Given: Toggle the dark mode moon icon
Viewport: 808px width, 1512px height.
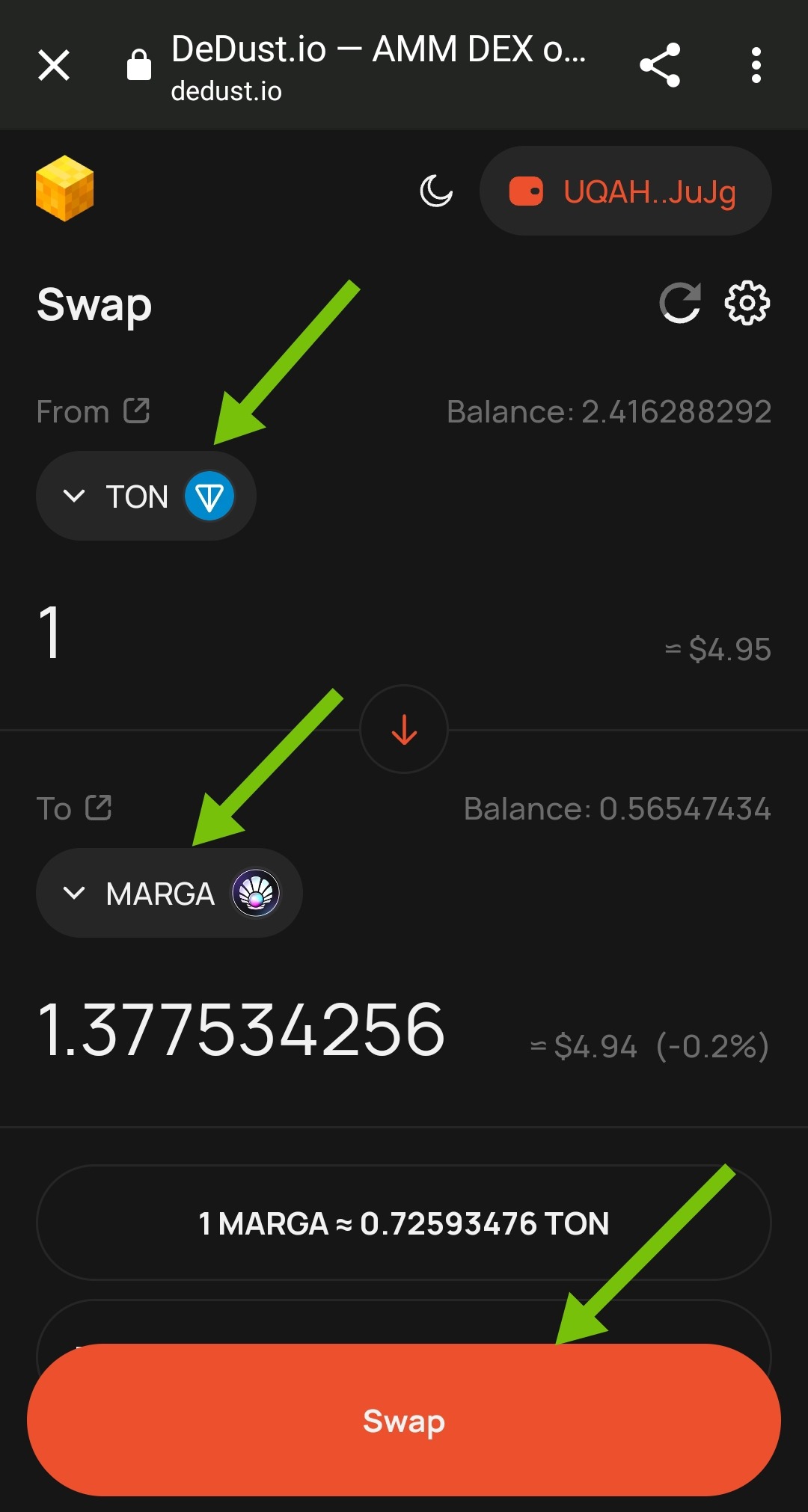Looking at the screenshot, I should point(436,191).
